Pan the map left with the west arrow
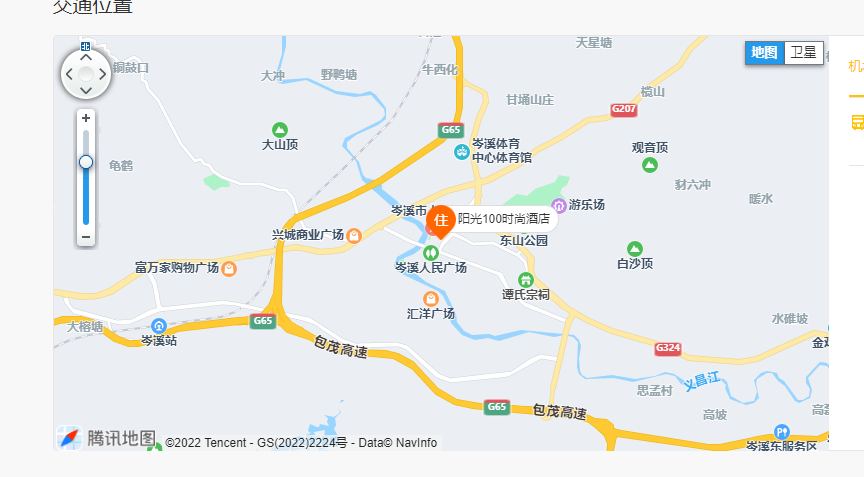The height and width of the screenshot is (477, 864). point(70,74)
